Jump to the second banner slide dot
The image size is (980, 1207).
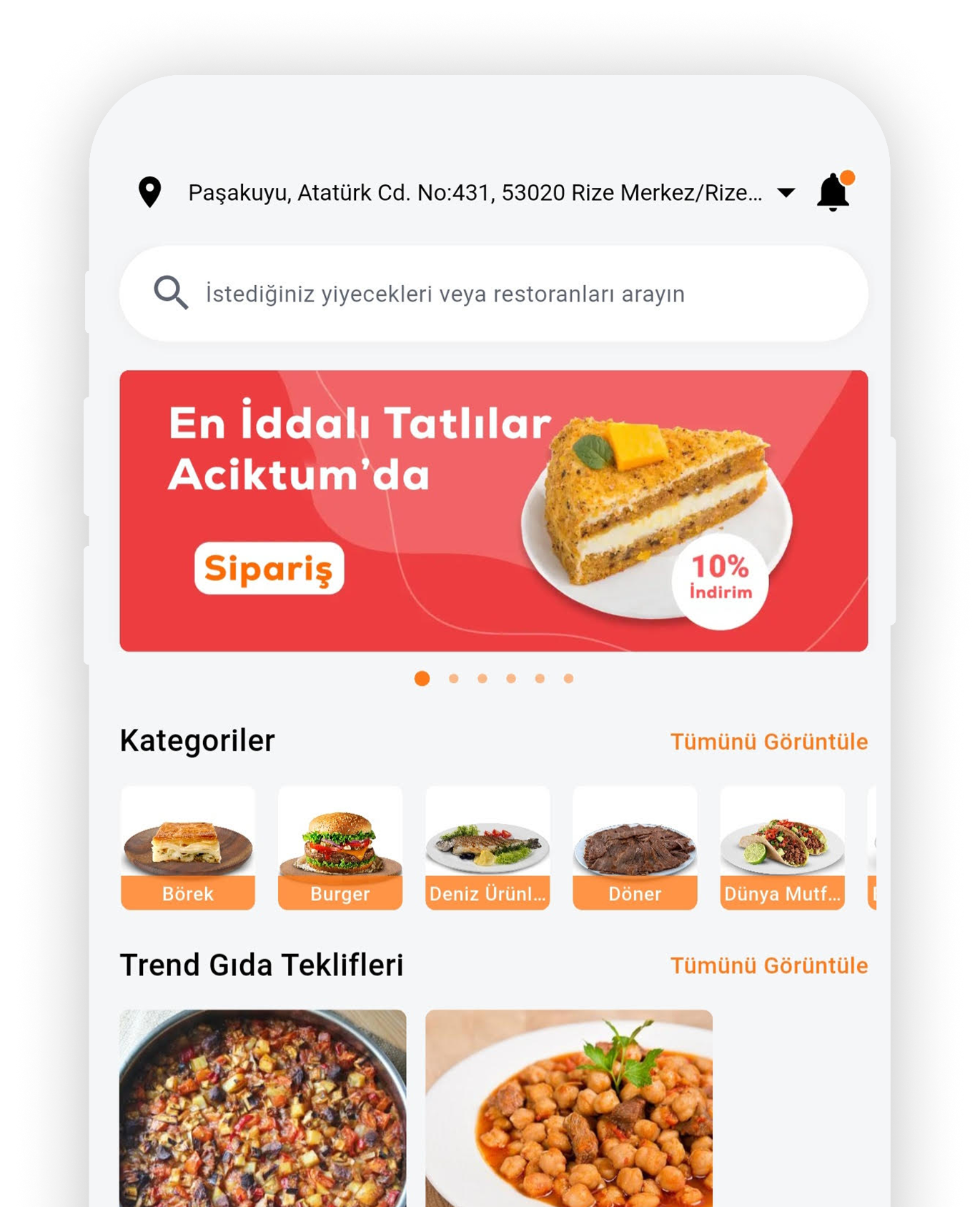point(454,678)
